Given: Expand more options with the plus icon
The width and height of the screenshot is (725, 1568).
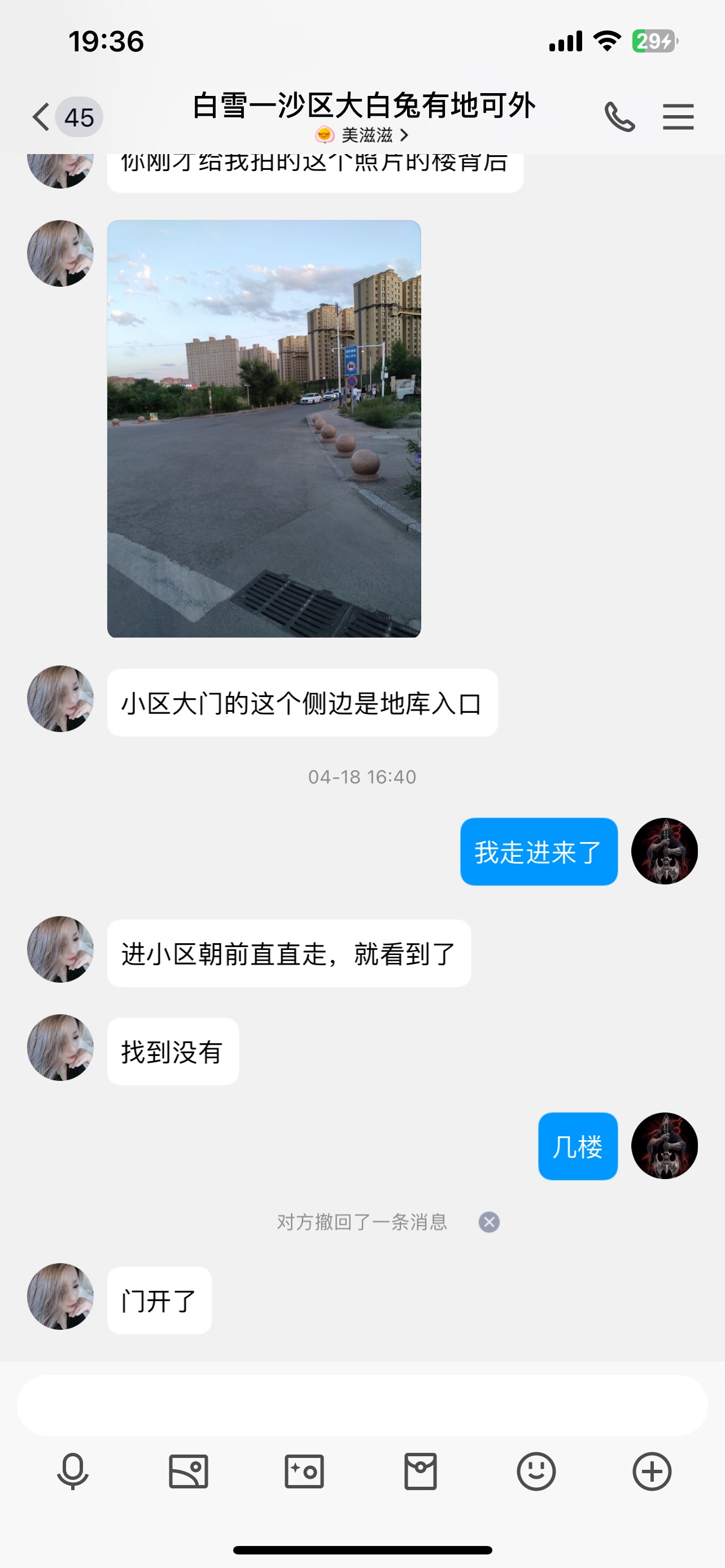Looking at the screenshot, I should pos(652,1472).
